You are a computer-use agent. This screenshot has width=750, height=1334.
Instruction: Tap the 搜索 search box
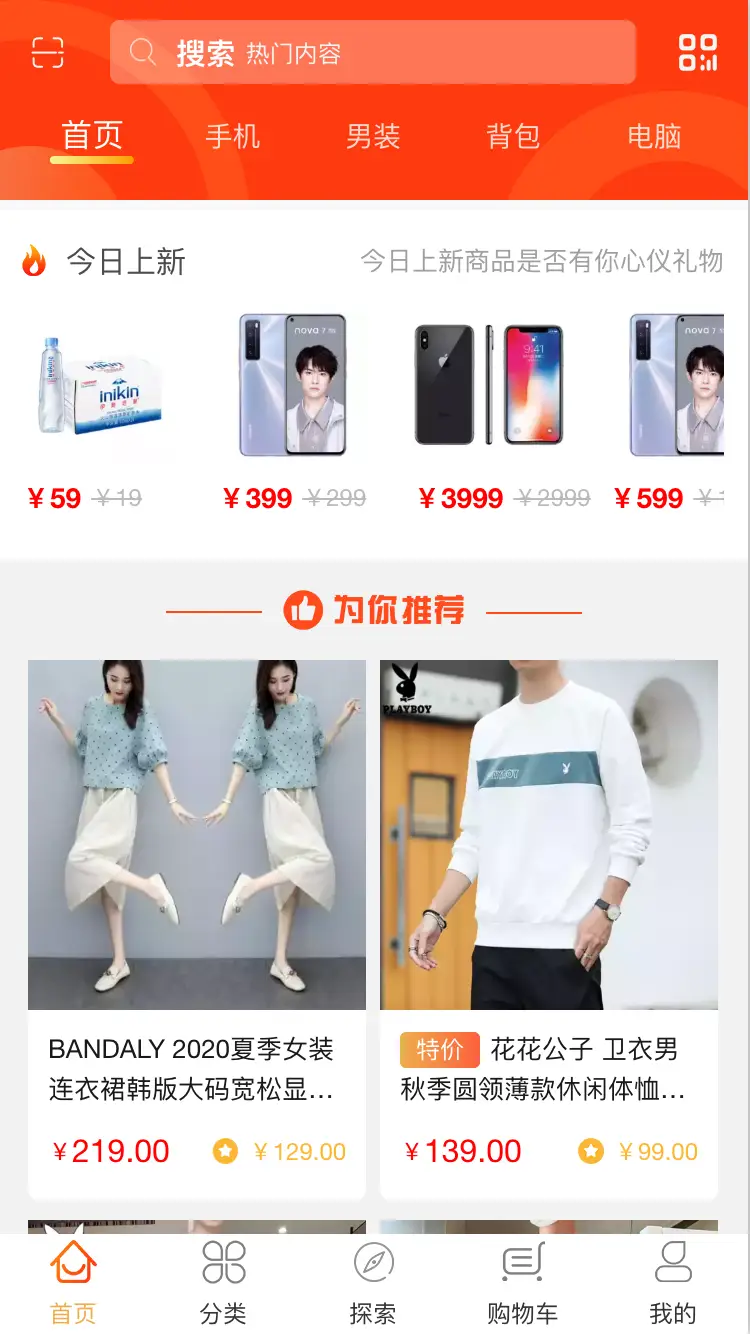tap(372, 52)
